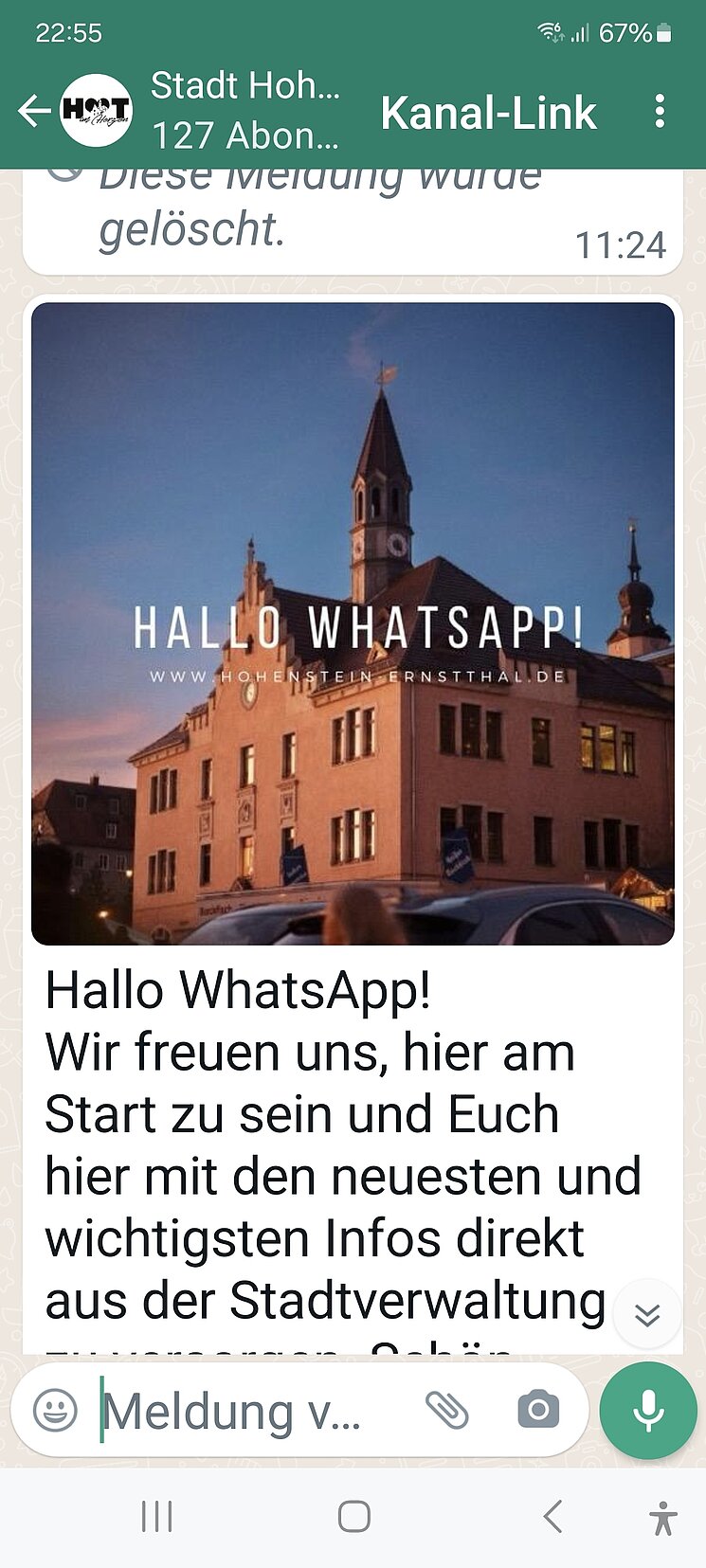This screenshot has height=1568, width=706.
Task: Go to the system home screen
Action: (x=353, y=1517)
